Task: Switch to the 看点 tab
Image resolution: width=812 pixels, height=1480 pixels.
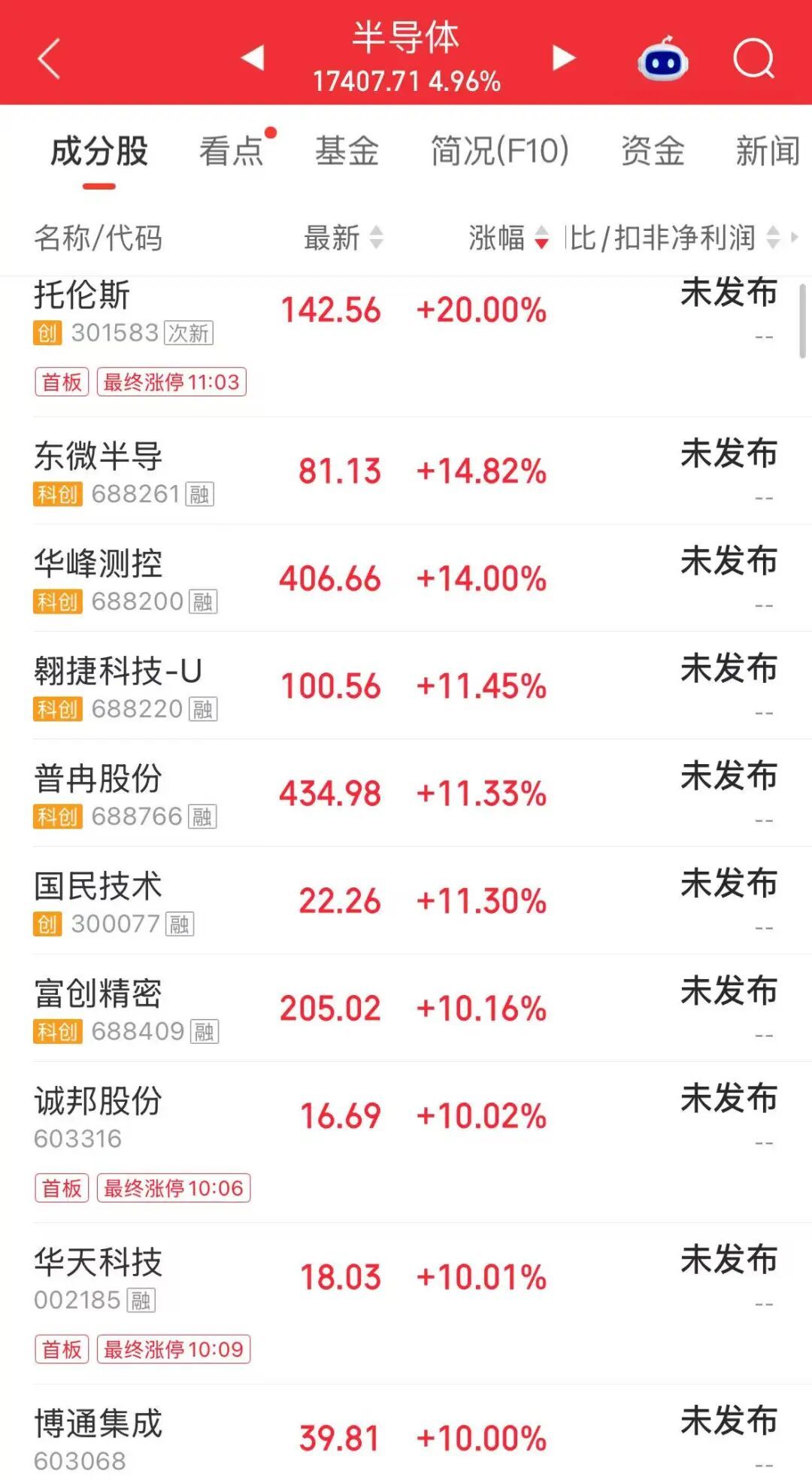Action: click(x=232, y=150)
